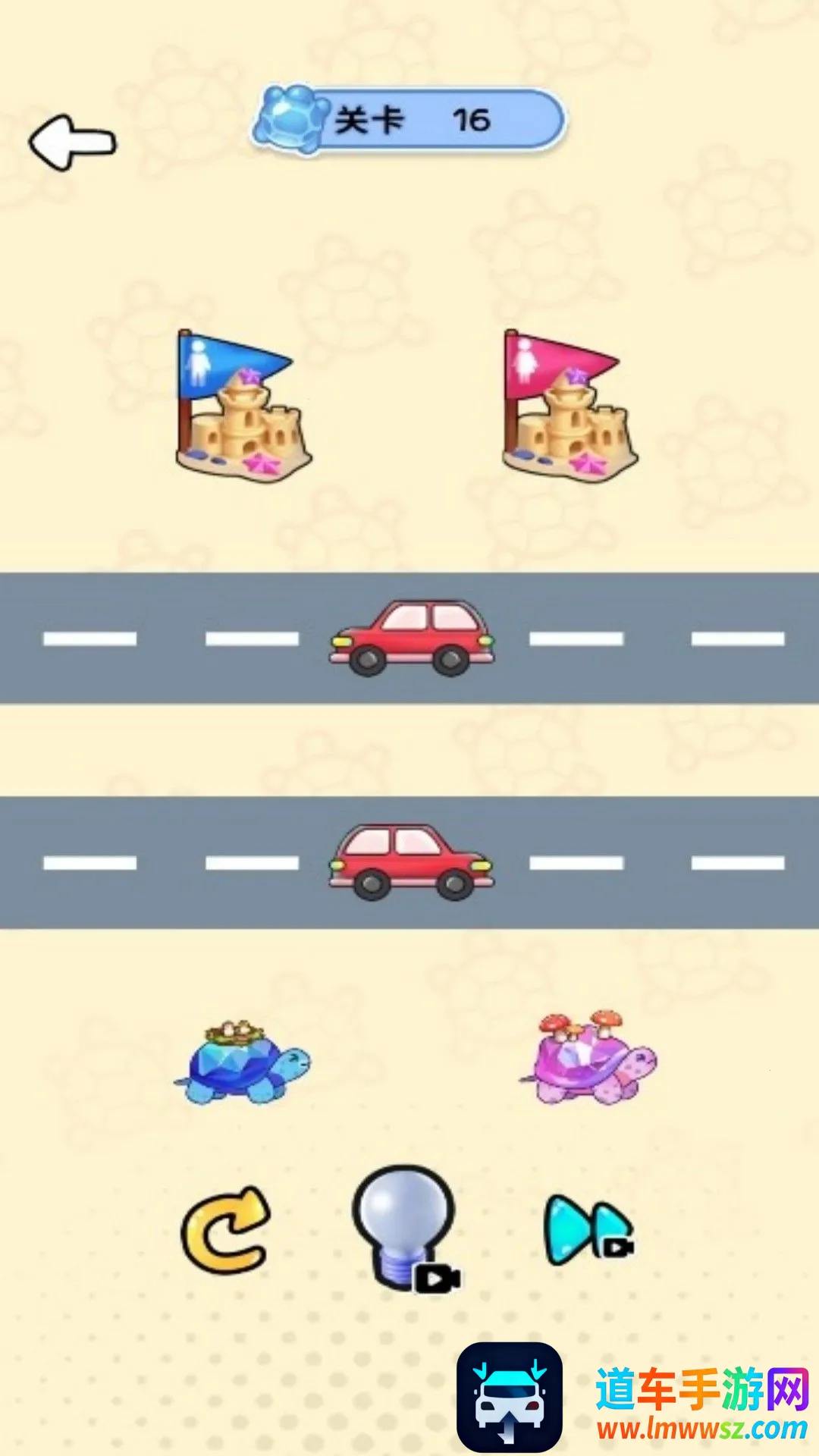
Task: Go back with the white arrow
Action: pyautogui.click(x=73, y=143)
